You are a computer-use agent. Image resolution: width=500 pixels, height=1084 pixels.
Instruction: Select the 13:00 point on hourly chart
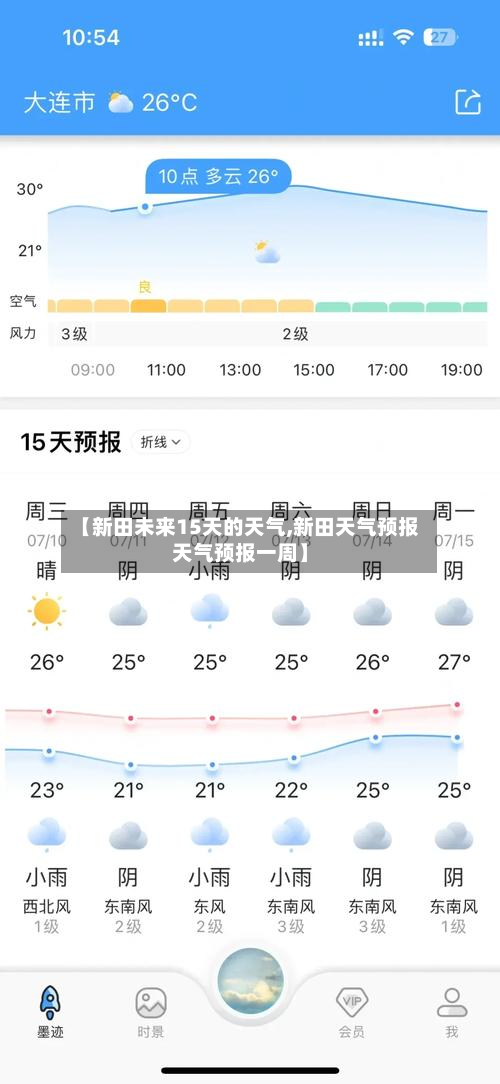240,370
